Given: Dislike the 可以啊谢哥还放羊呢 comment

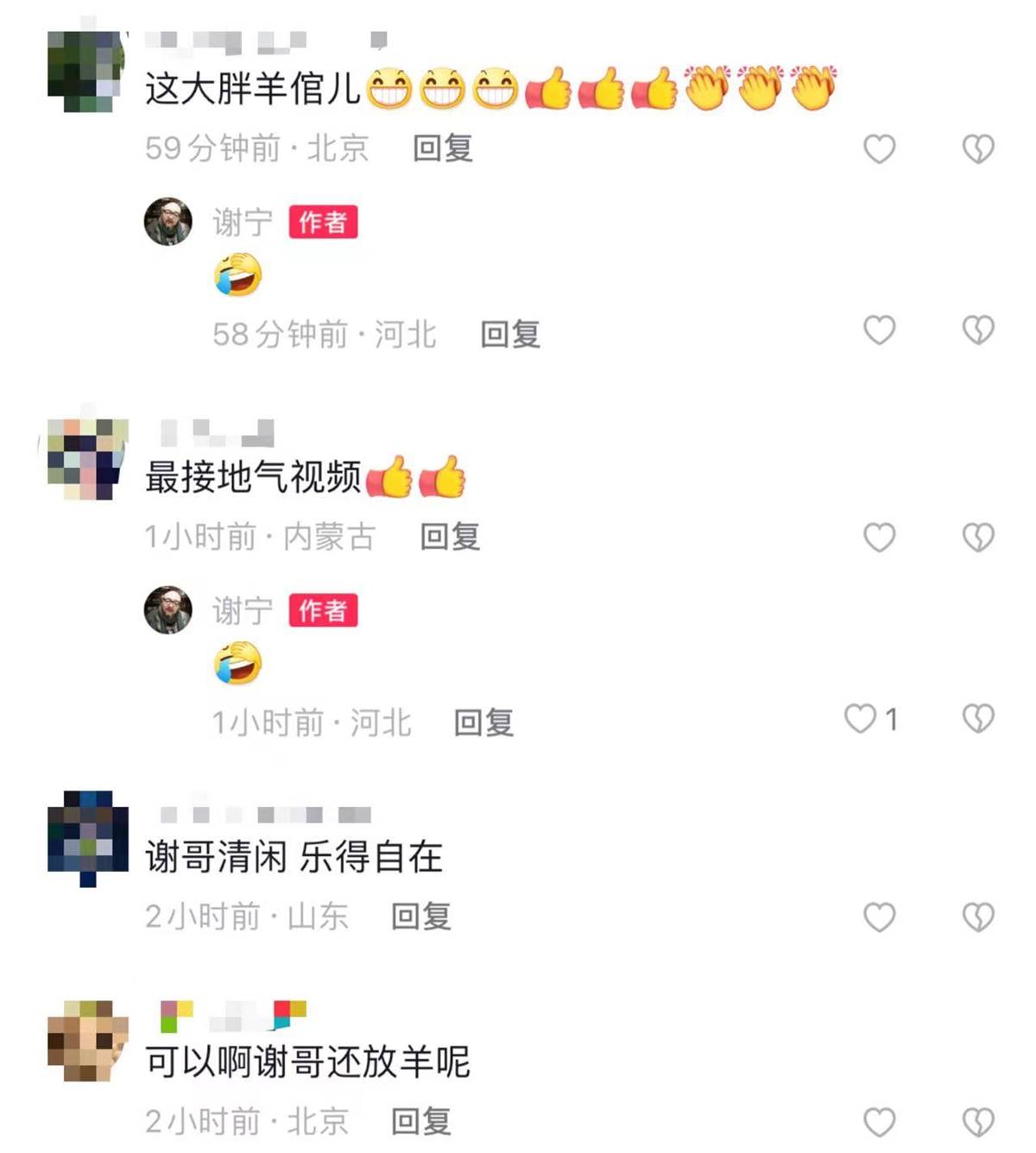Looking at the screenshot, I should click(x=978, y=1123).
